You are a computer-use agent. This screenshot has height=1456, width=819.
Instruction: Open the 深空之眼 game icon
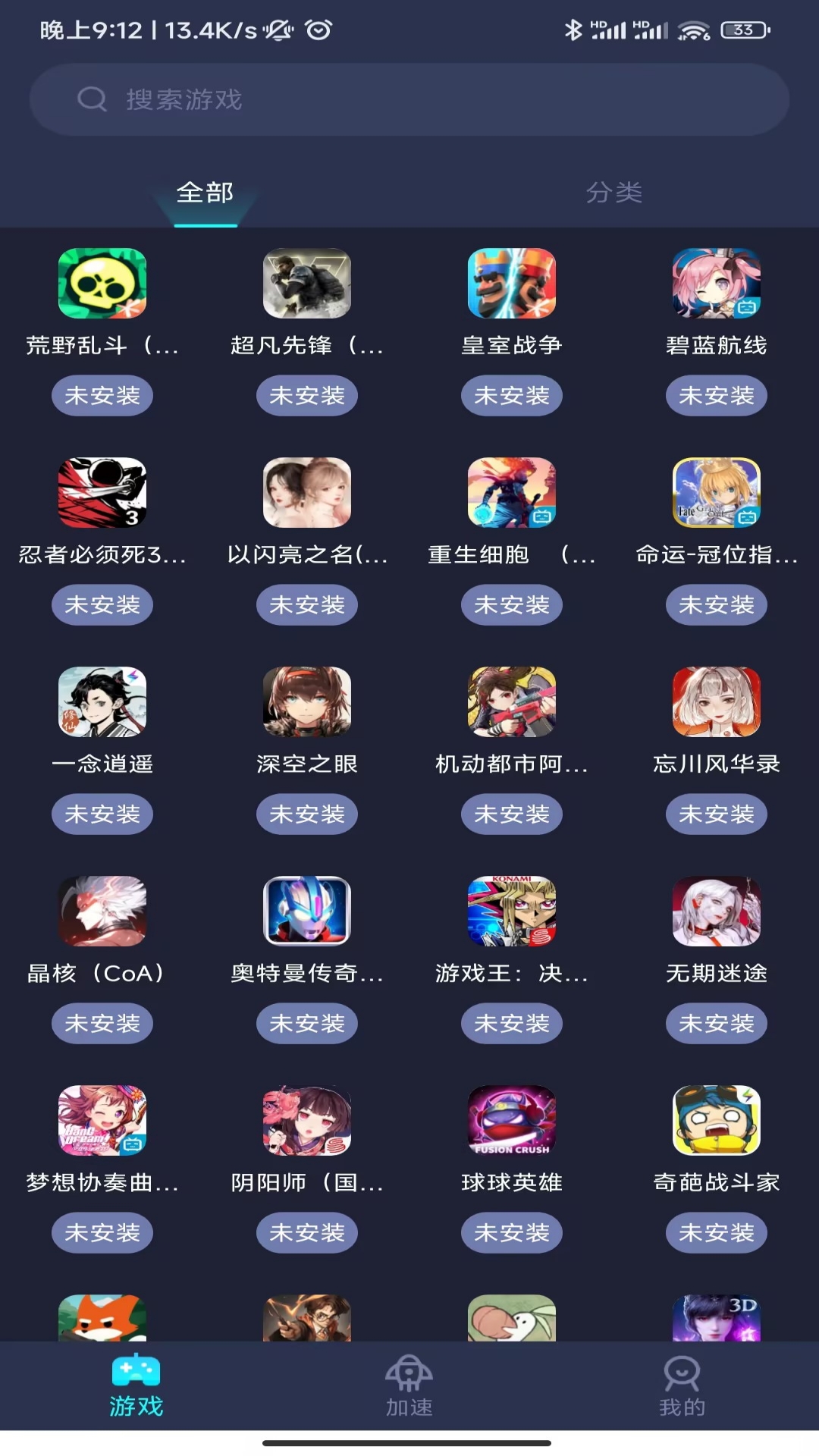pyautogui.click(x=307, y=702)
